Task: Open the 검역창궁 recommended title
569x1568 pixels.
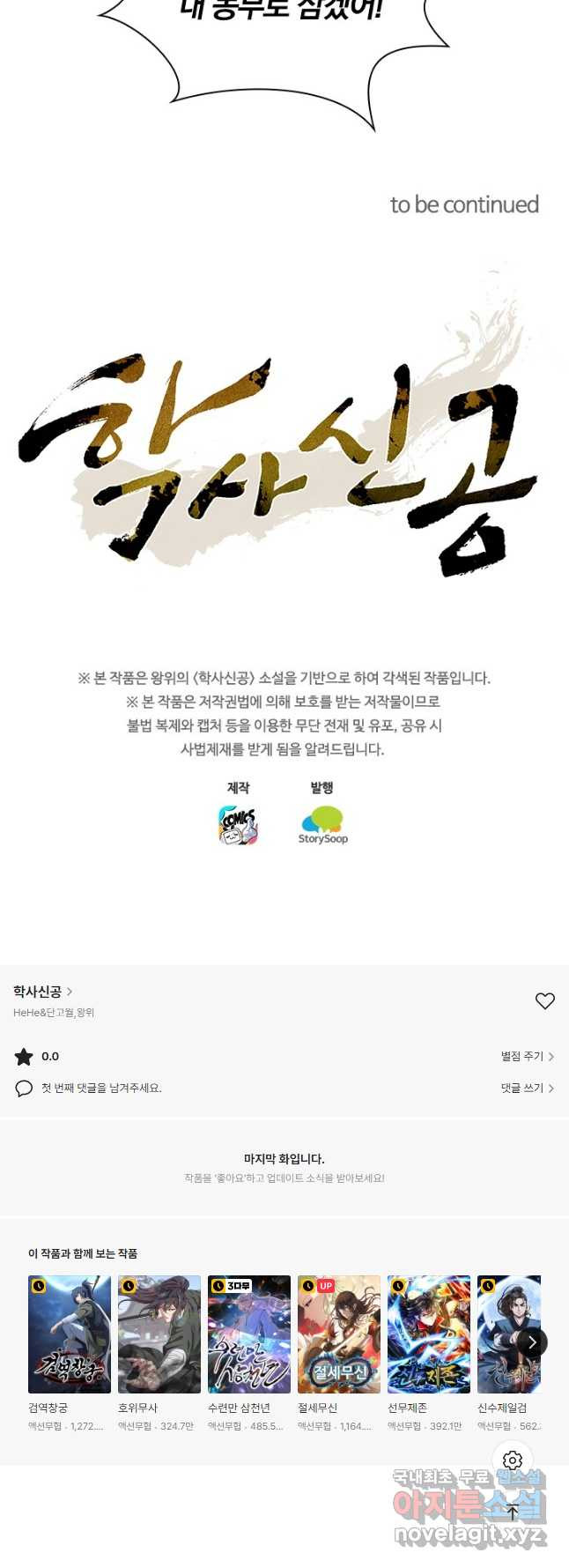Action: tap(70, 1334)
